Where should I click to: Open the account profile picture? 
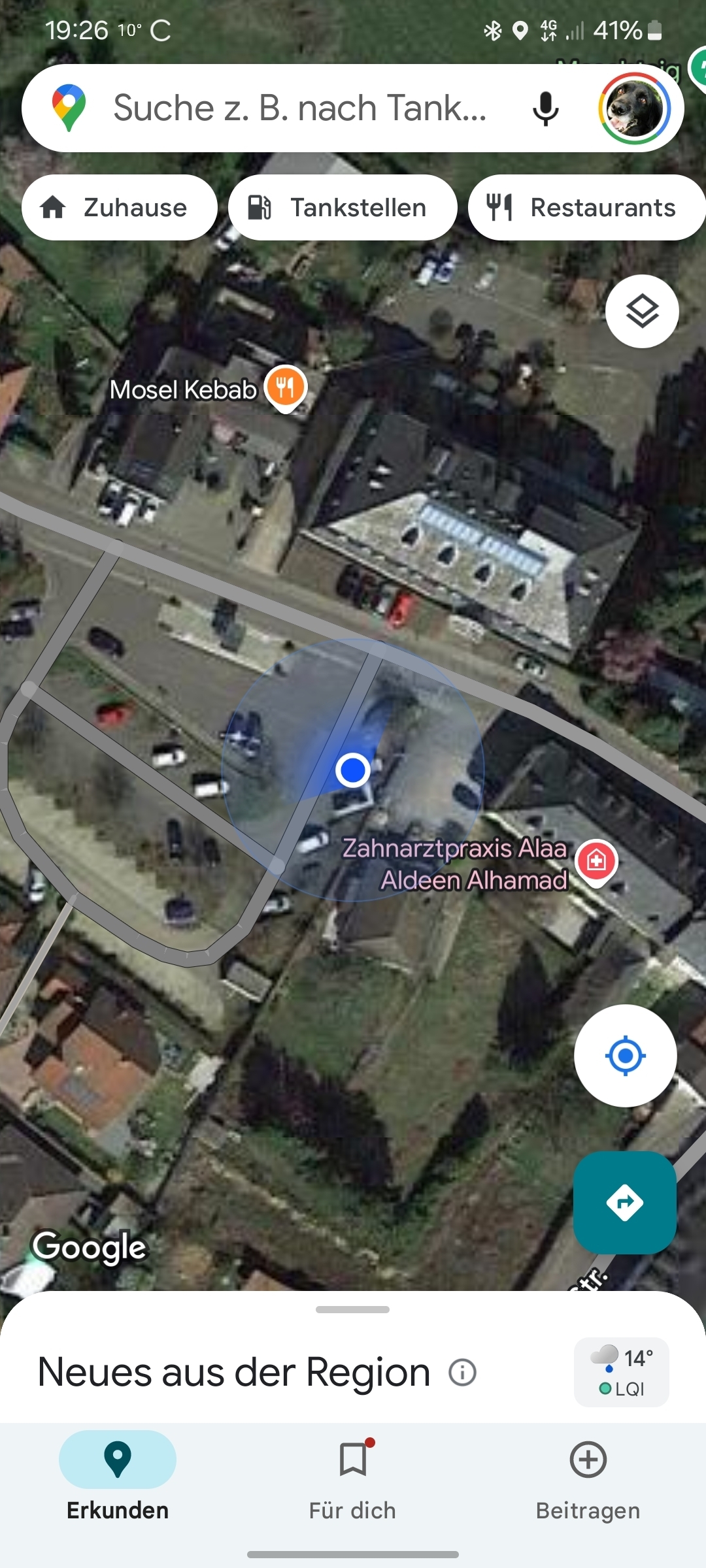click(x=634, y=108)
